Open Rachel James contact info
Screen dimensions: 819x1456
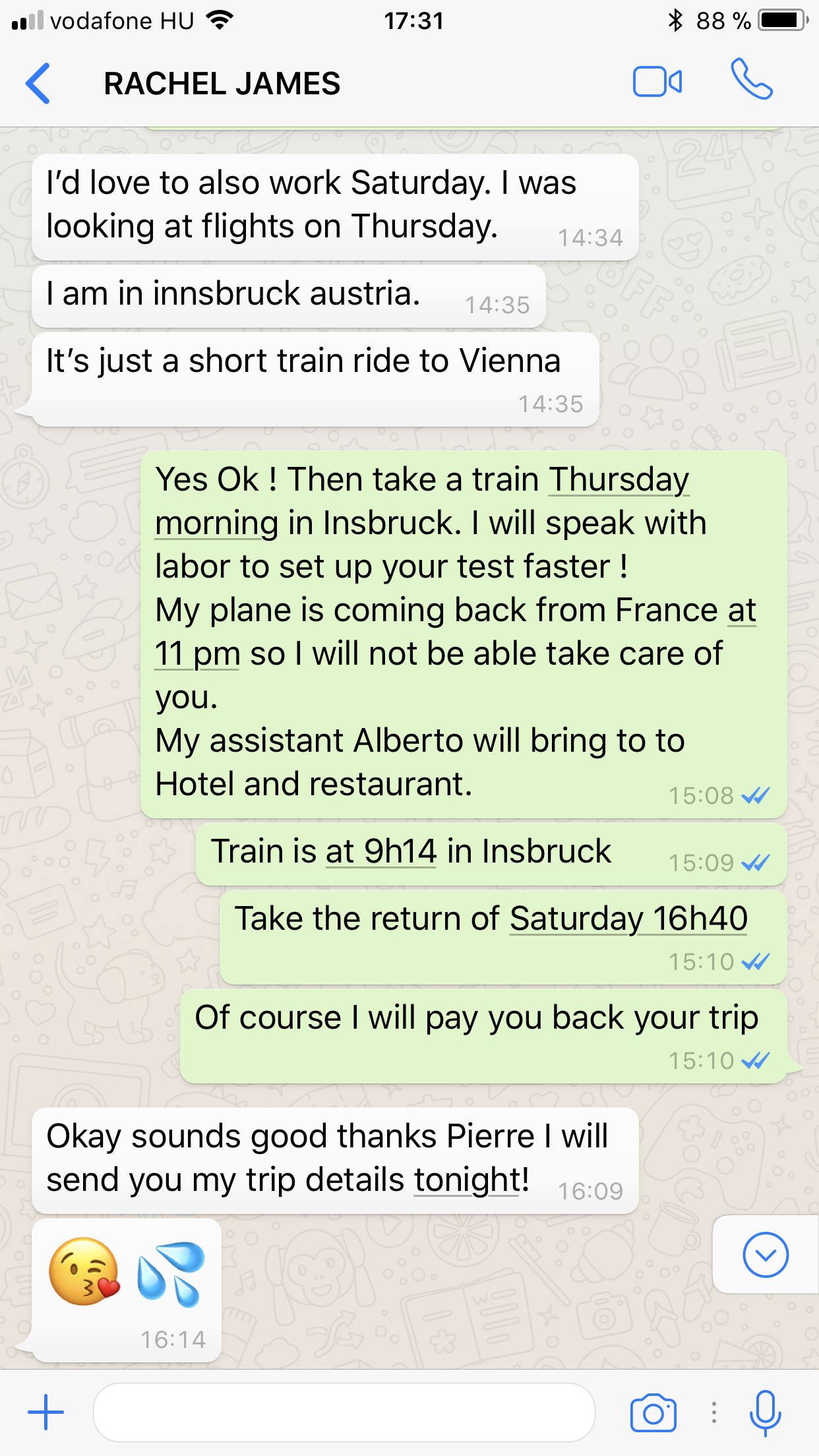coord(222,84)
